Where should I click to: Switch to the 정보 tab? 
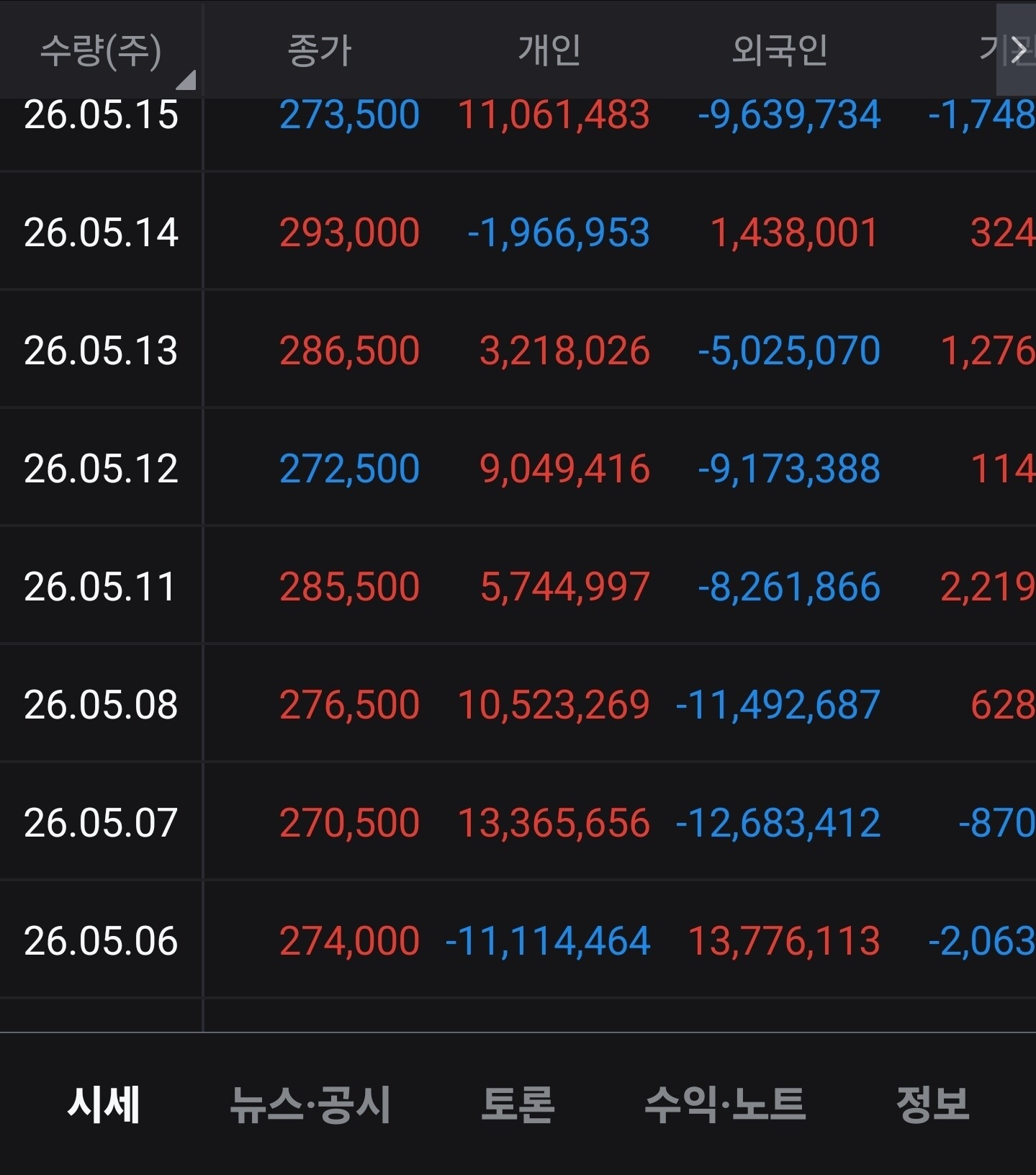[932, 1104]
